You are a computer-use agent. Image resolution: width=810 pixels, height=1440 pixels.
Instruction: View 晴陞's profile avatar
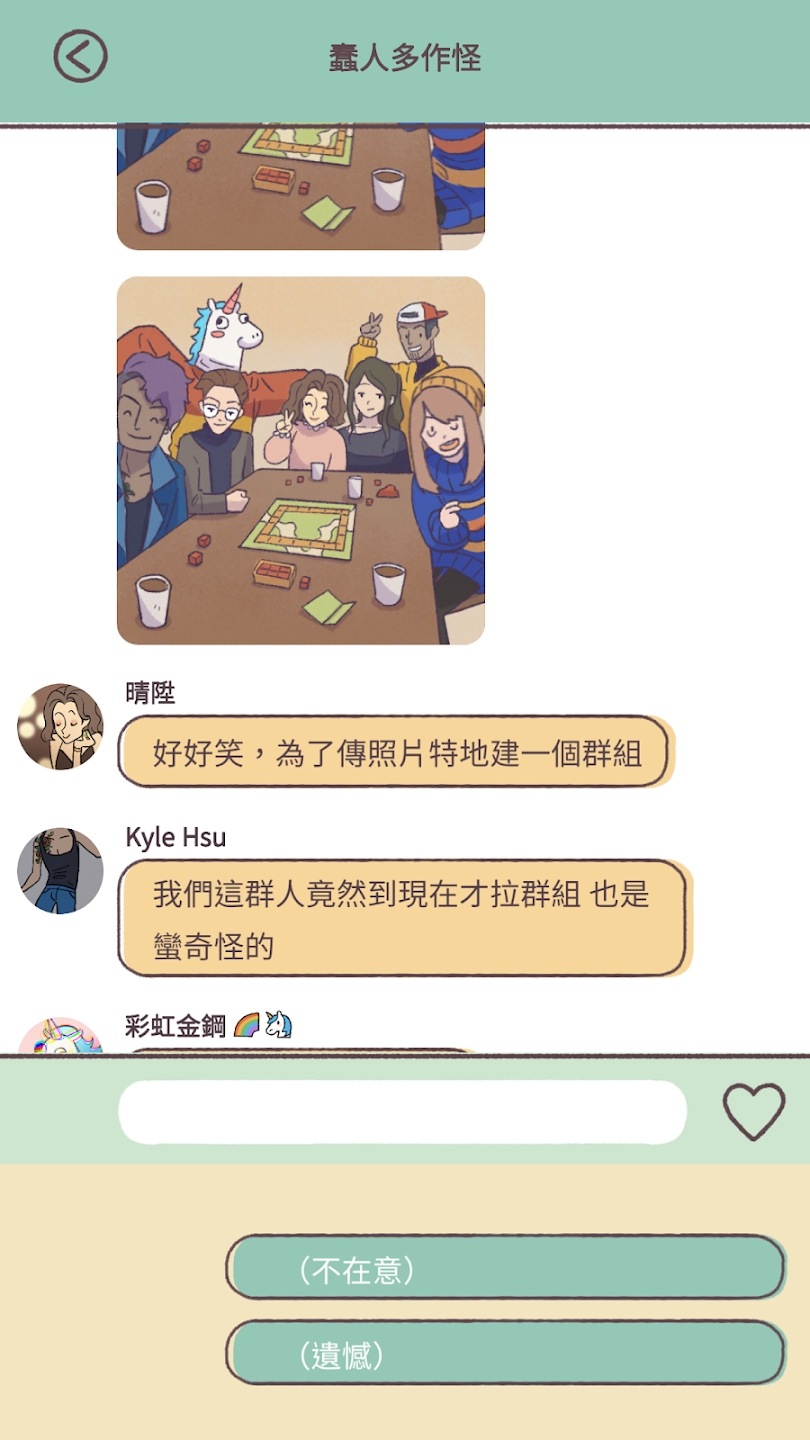tap(61, 727)
